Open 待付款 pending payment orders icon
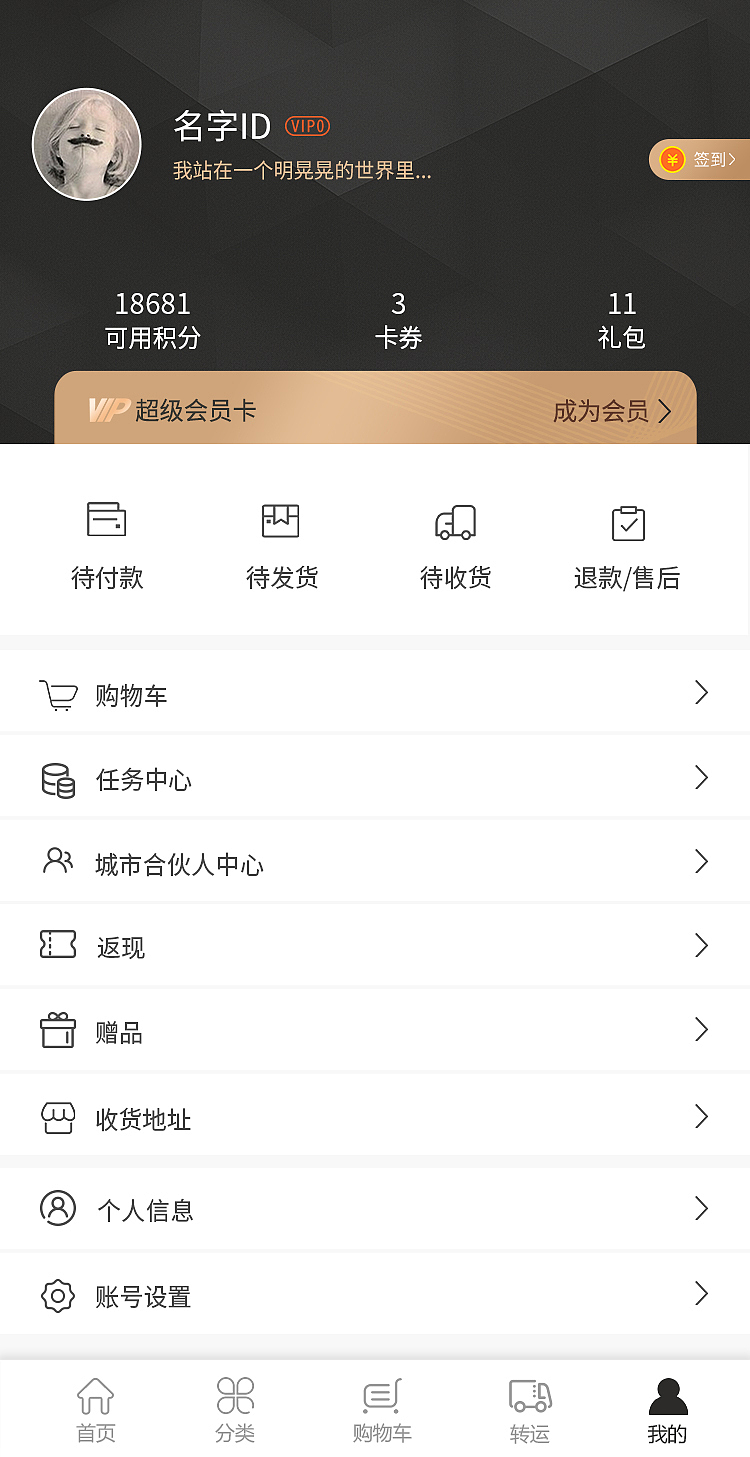 pos(107,520)
